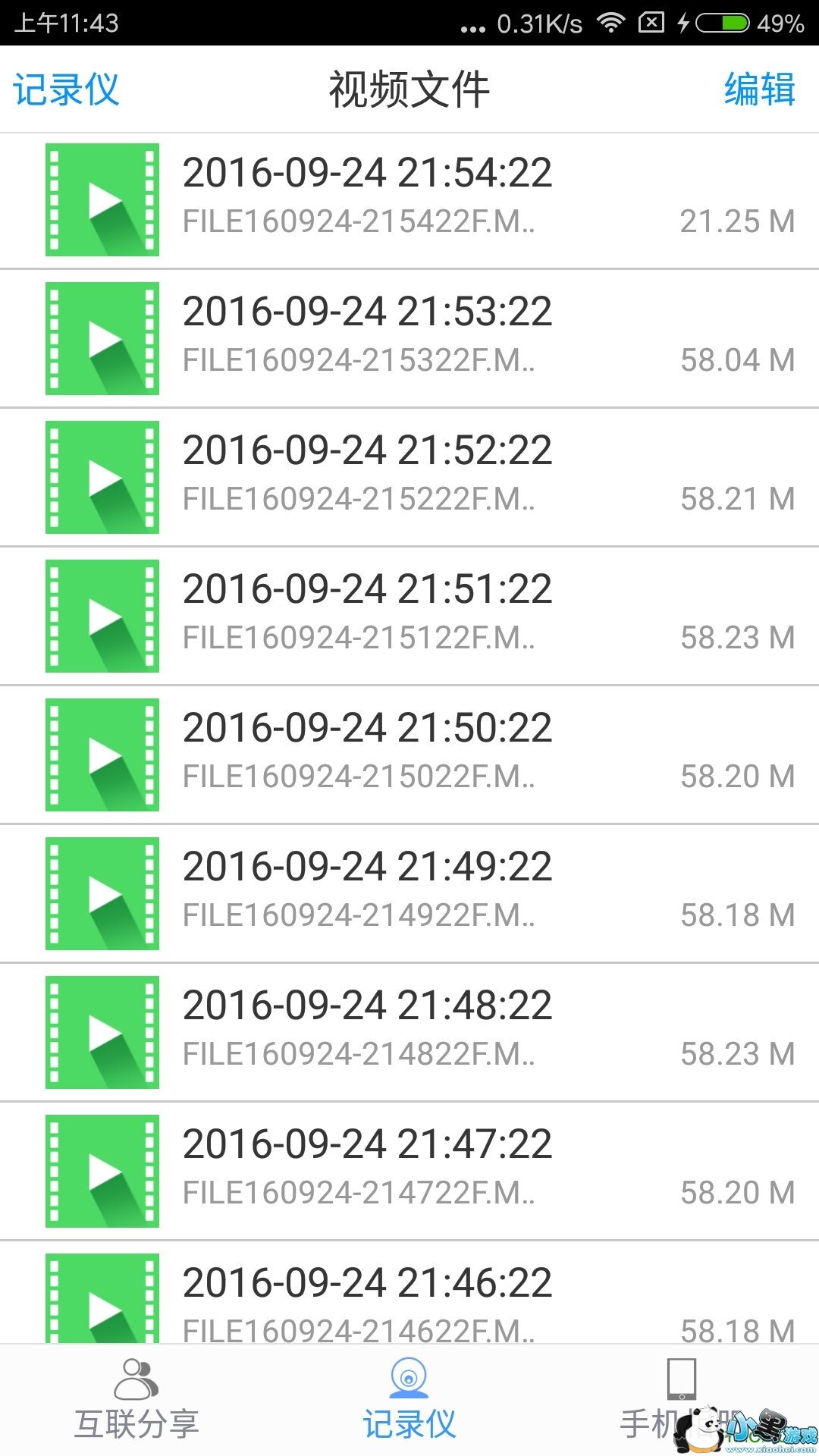Tap 编辑 to edit the video list

(x=759, y=89)
